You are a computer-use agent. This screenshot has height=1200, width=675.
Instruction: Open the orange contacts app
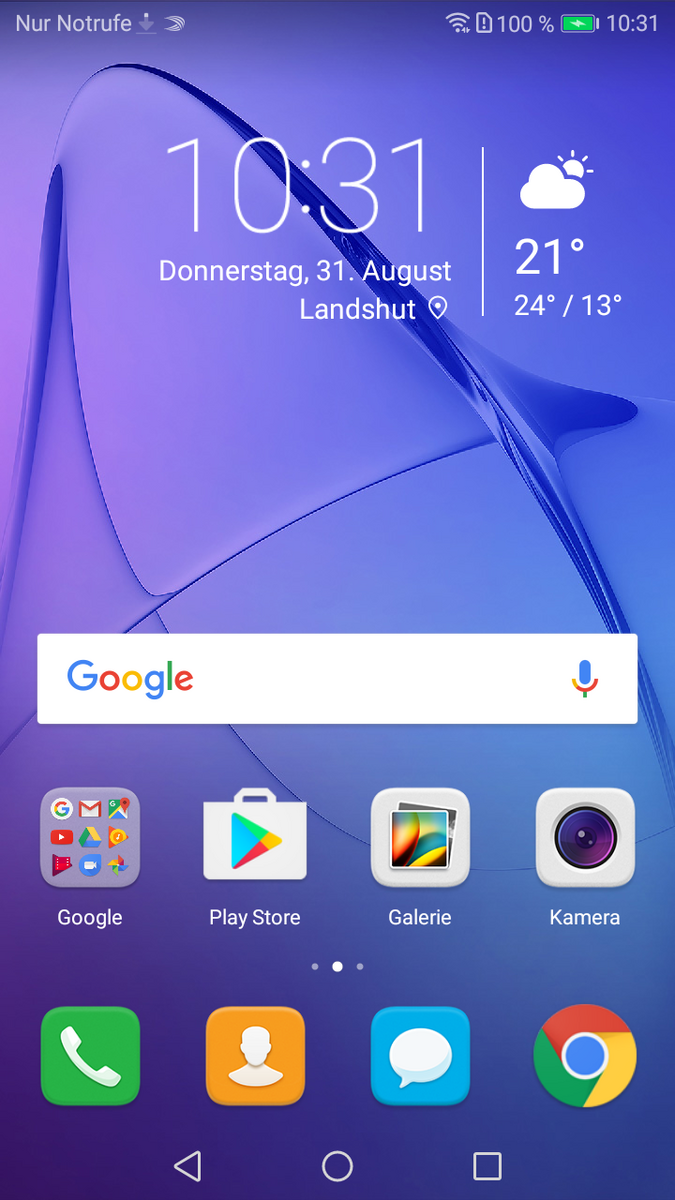click(255, 1056)
